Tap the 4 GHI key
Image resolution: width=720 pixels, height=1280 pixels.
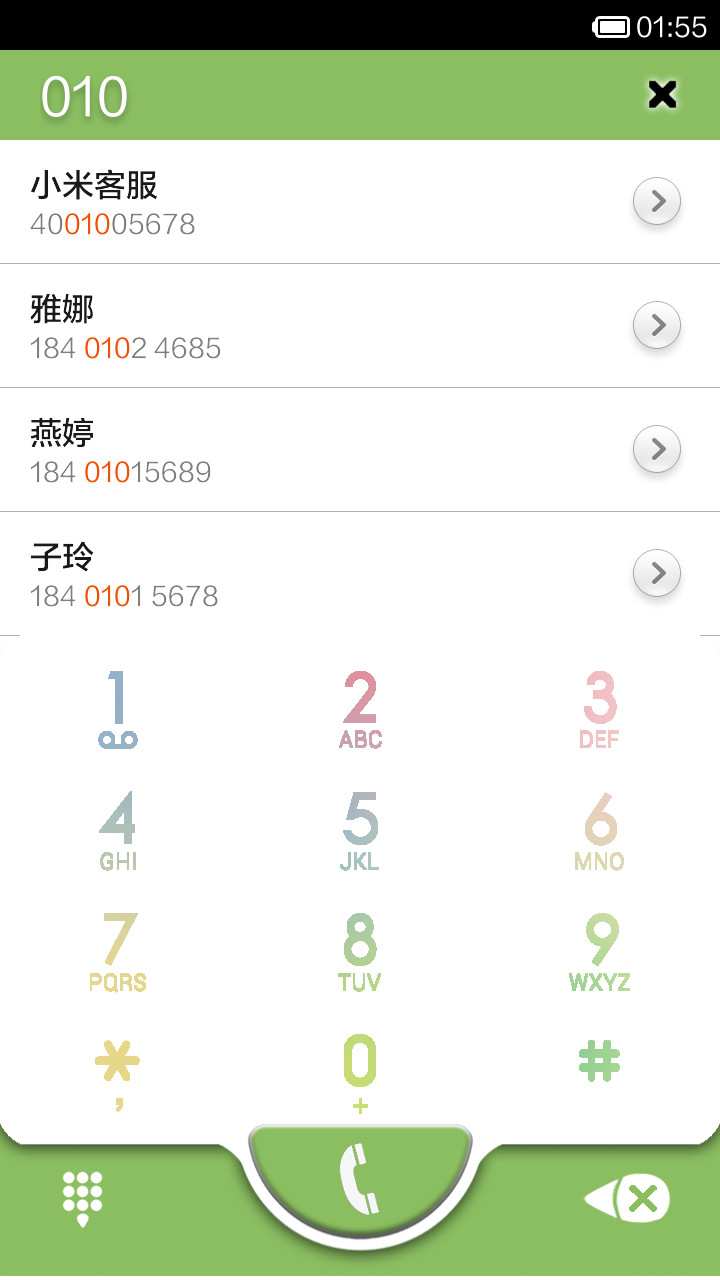pyautogui.click(x=118, y=831)
